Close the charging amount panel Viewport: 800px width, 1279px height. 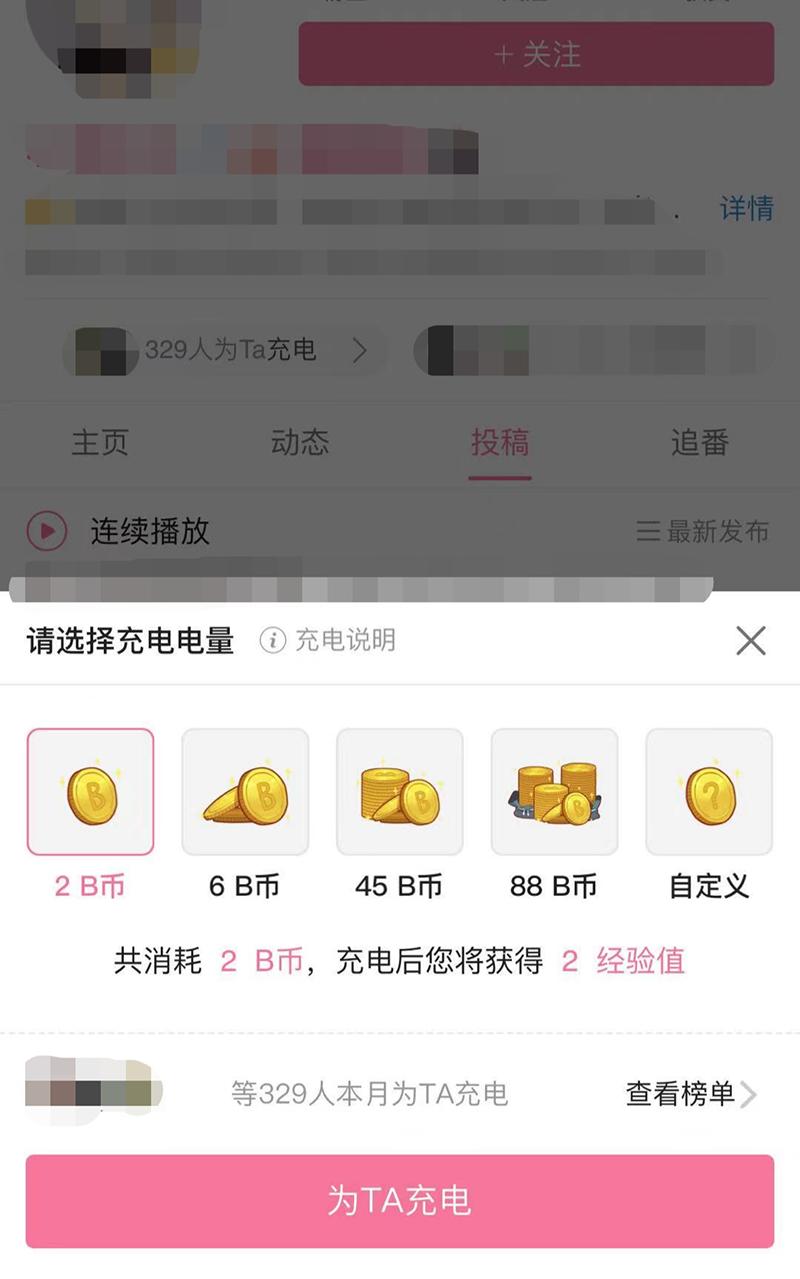(x=750, y=641)
